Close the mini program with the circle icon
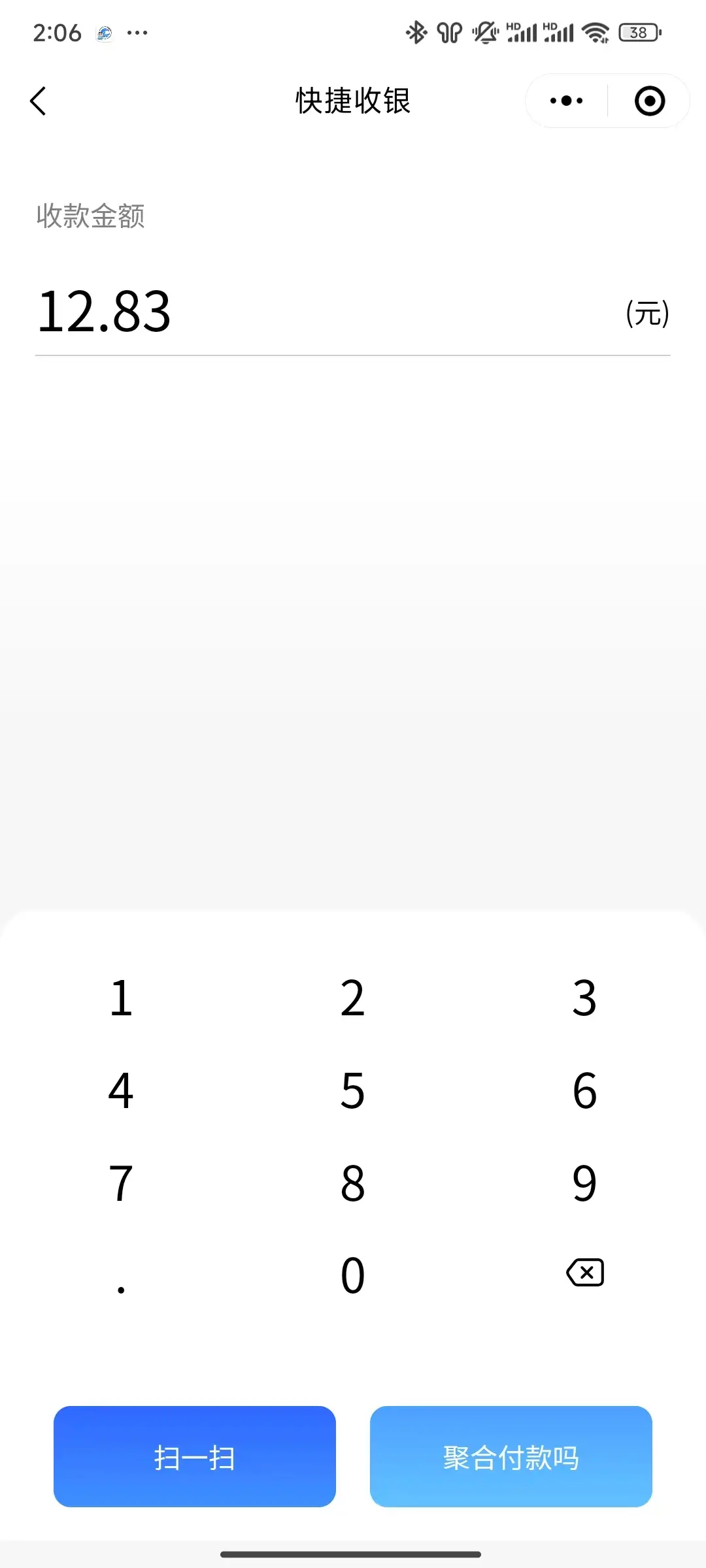The height and width of the screenshot is (1568, 706). point(650,101)
